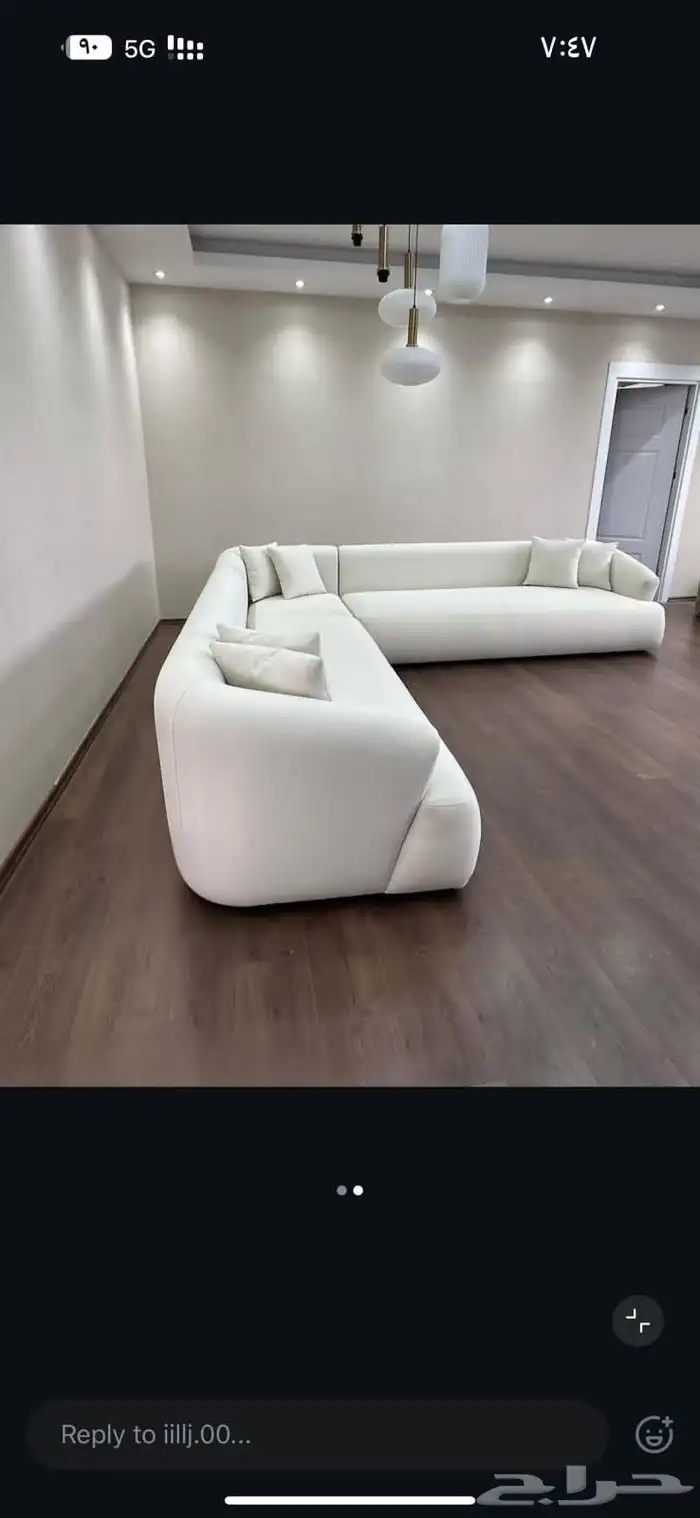The height and width of the screenshot is (1518, 700).
Task: Tap the collapse view icon
Action: [x=638, y=1321]
